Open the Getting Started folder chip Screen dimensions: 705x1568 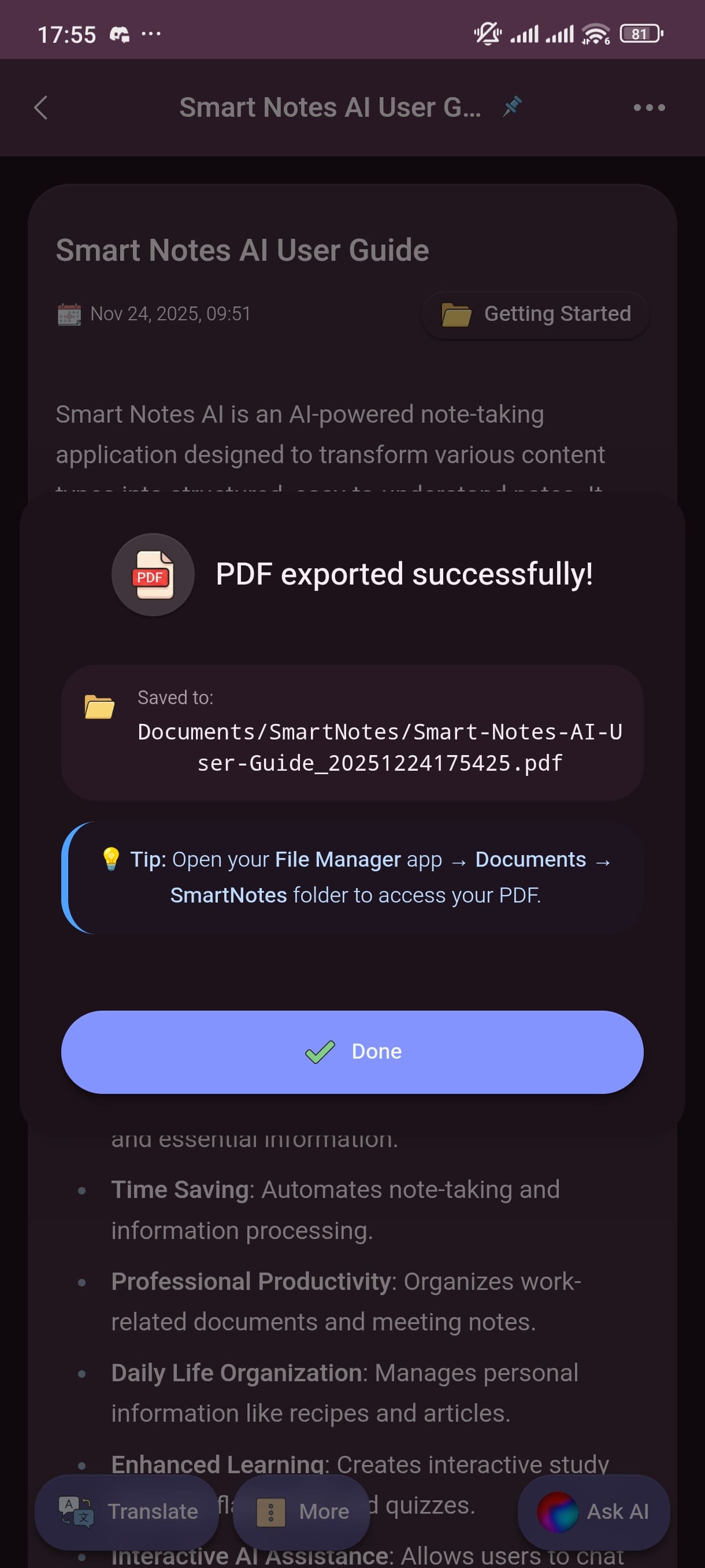[x=535, y=314]
